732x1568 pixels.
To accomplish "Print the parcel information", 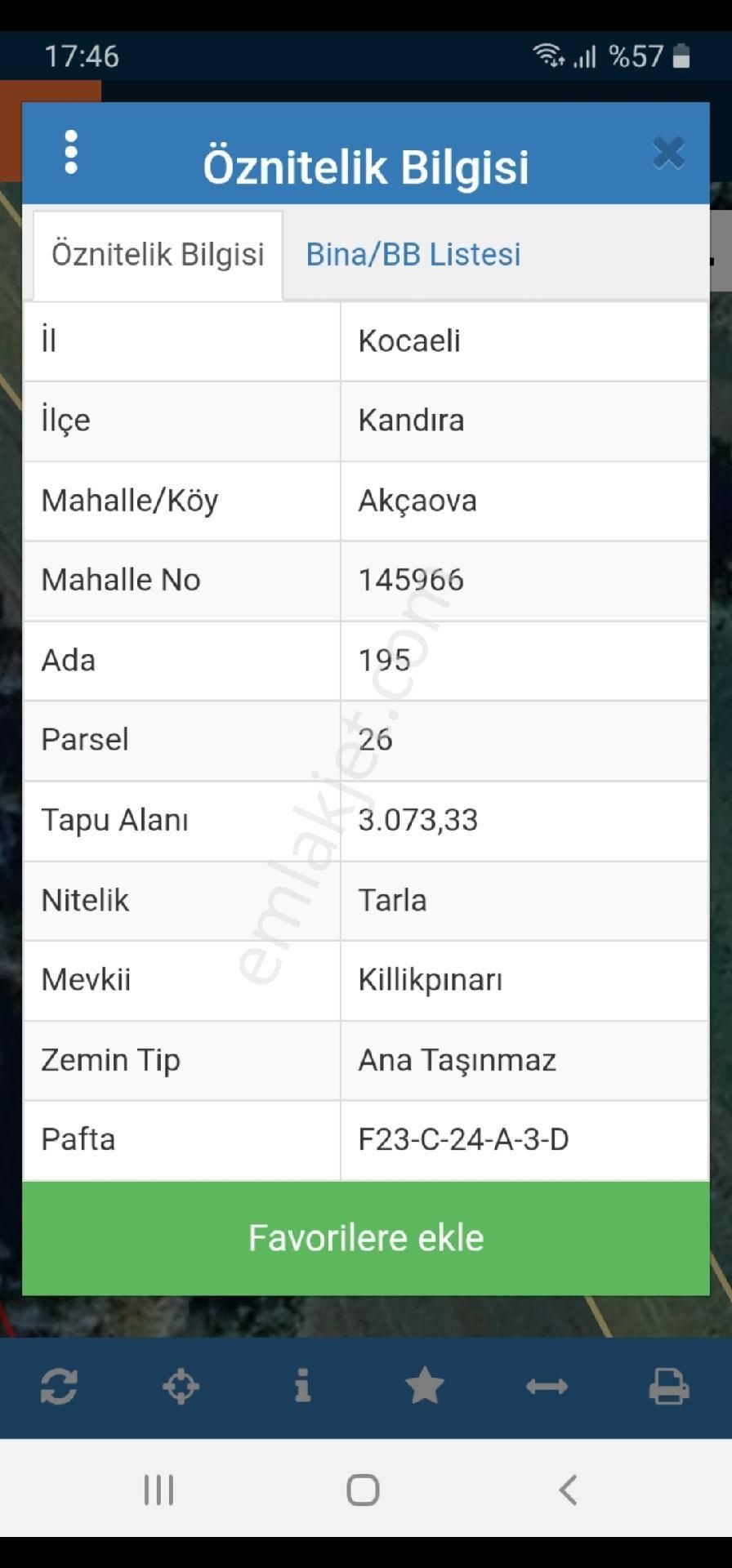I will (x=670, y=1386).
